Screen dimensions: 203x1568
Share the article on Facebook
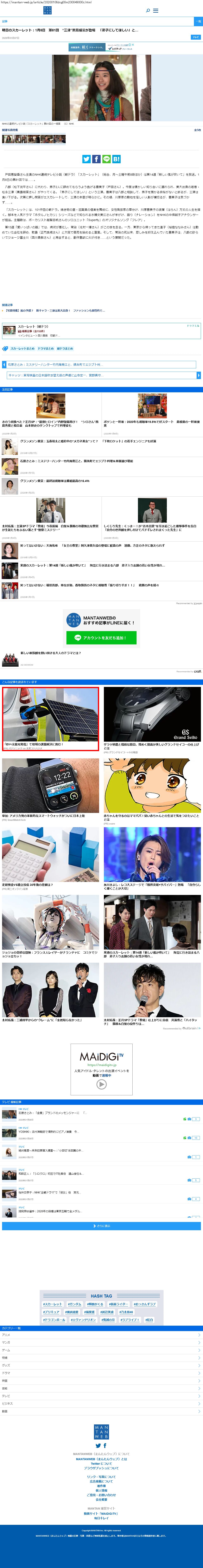point(96,159)
